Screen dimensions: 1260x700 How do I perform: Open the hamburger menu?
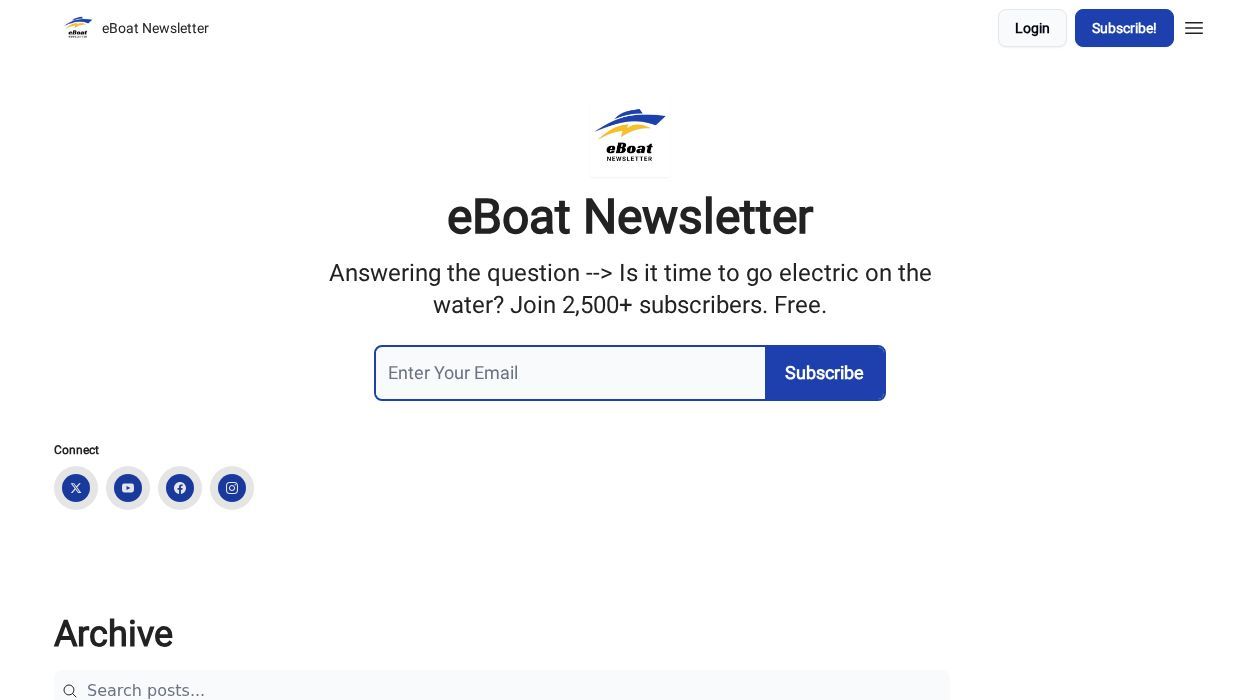(x=1193, y=28)
